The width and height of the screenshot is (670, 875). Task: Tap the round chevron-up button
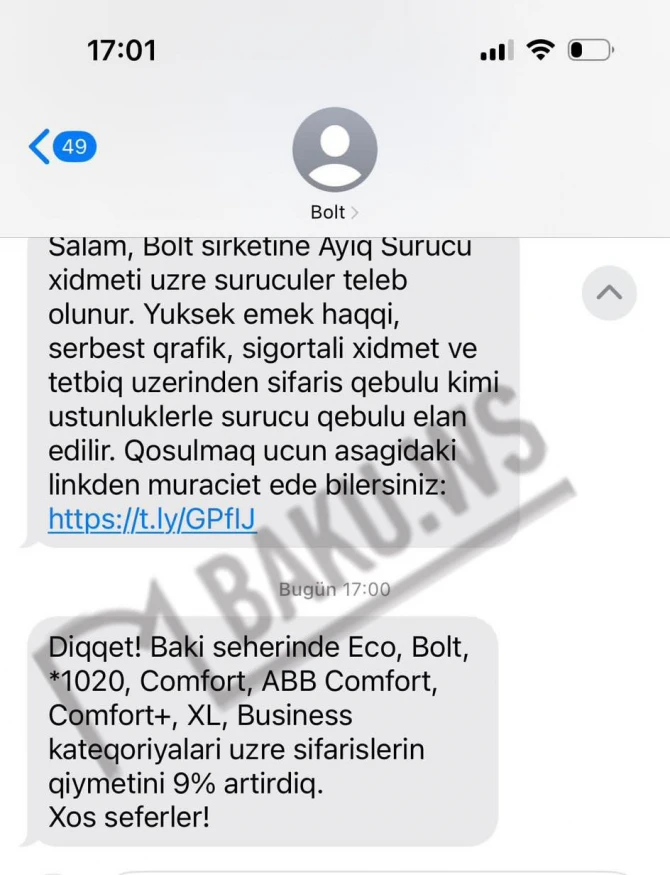(x=609, y=293)
